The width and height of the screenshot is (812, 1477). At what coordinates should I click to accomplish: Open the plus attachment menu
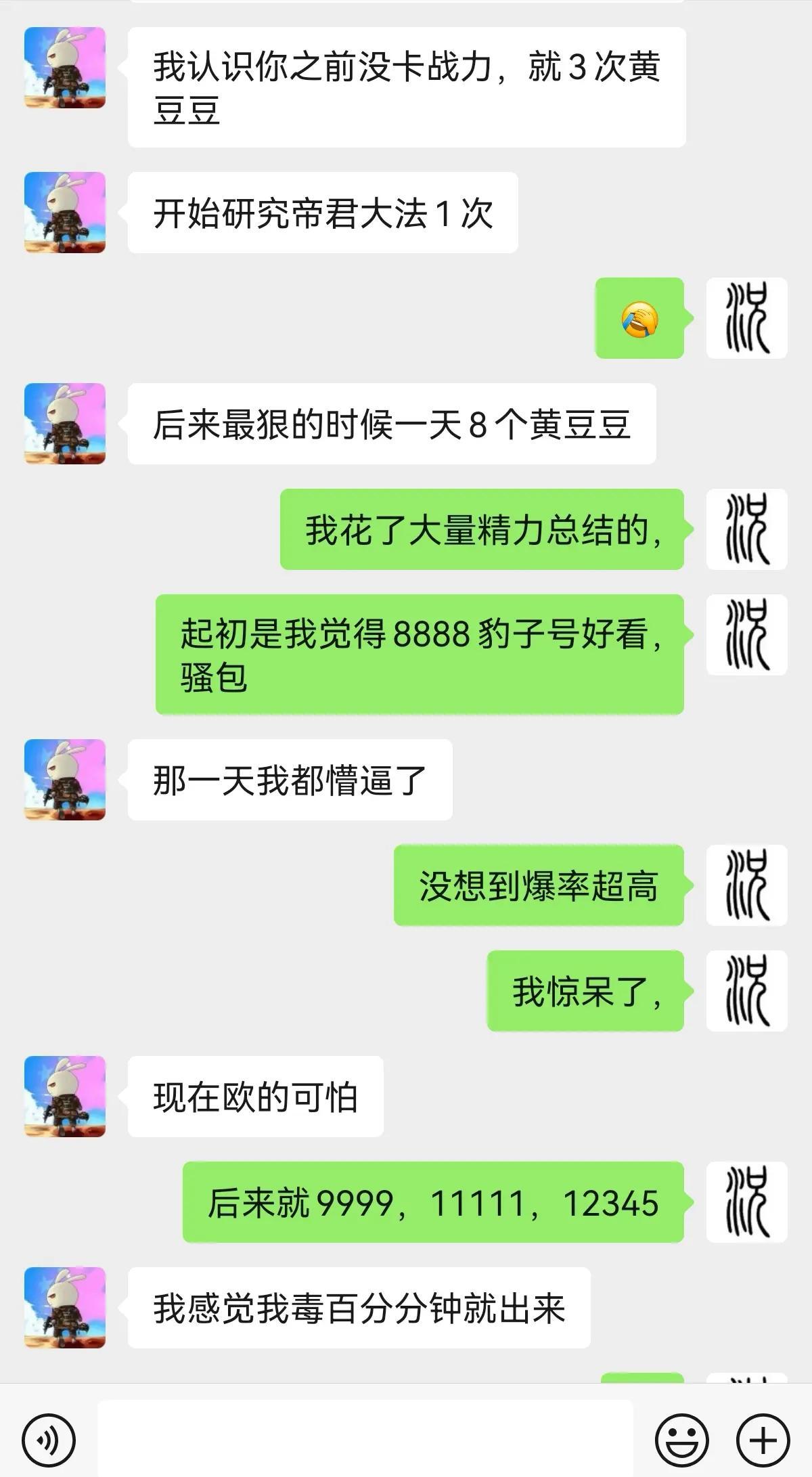pos(763,1440)
